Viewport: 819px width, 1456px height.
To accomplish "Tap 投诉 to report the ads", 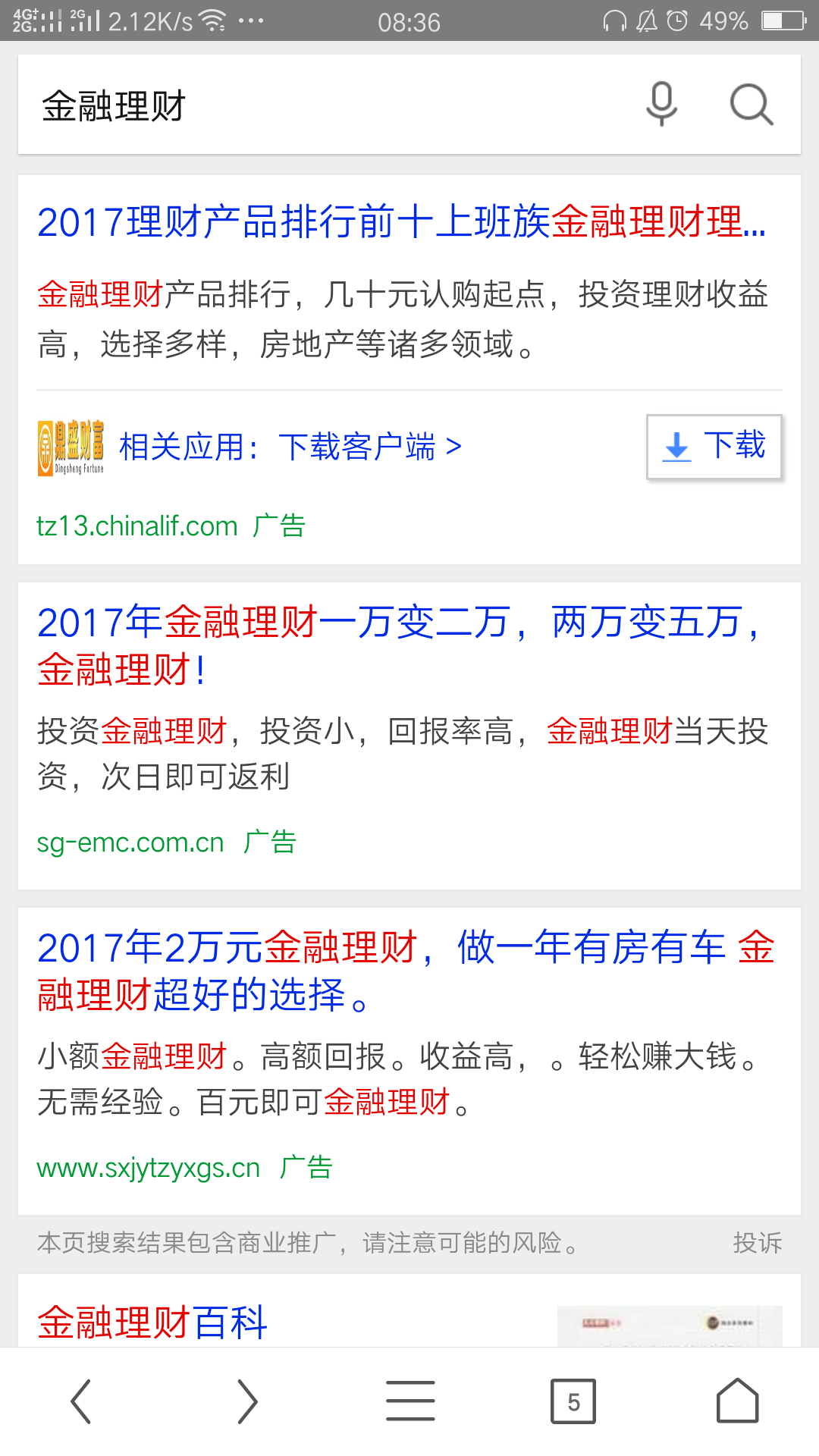I will (x=757, y=1243).
